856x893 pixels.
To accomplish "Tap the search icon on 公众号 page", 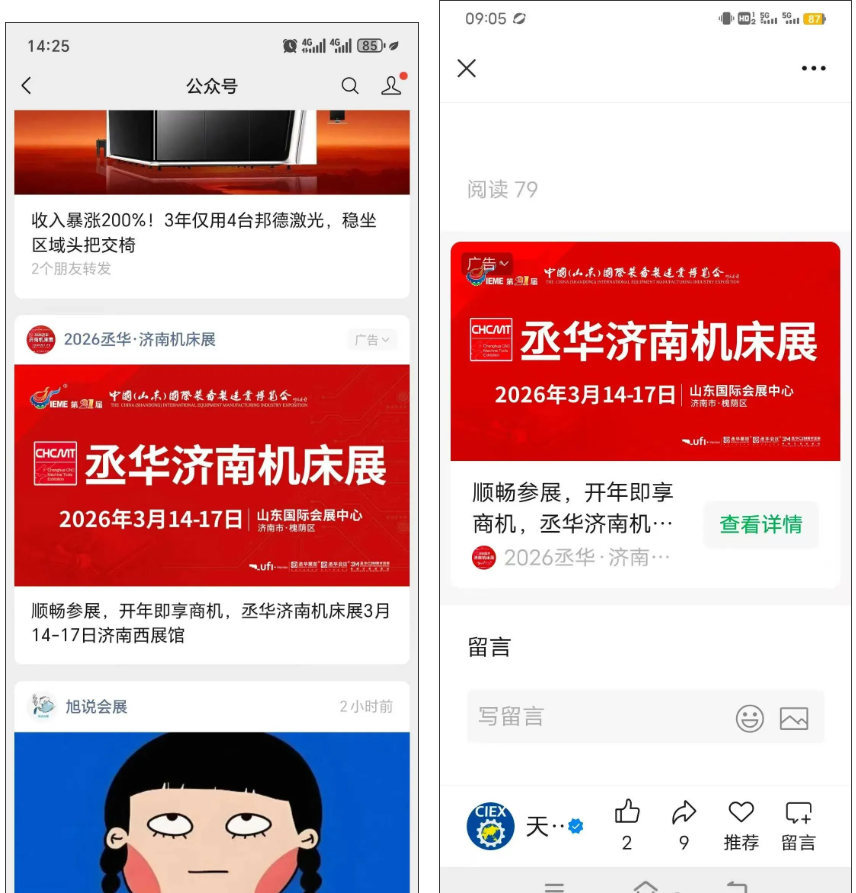I will [x=350, y=86].
